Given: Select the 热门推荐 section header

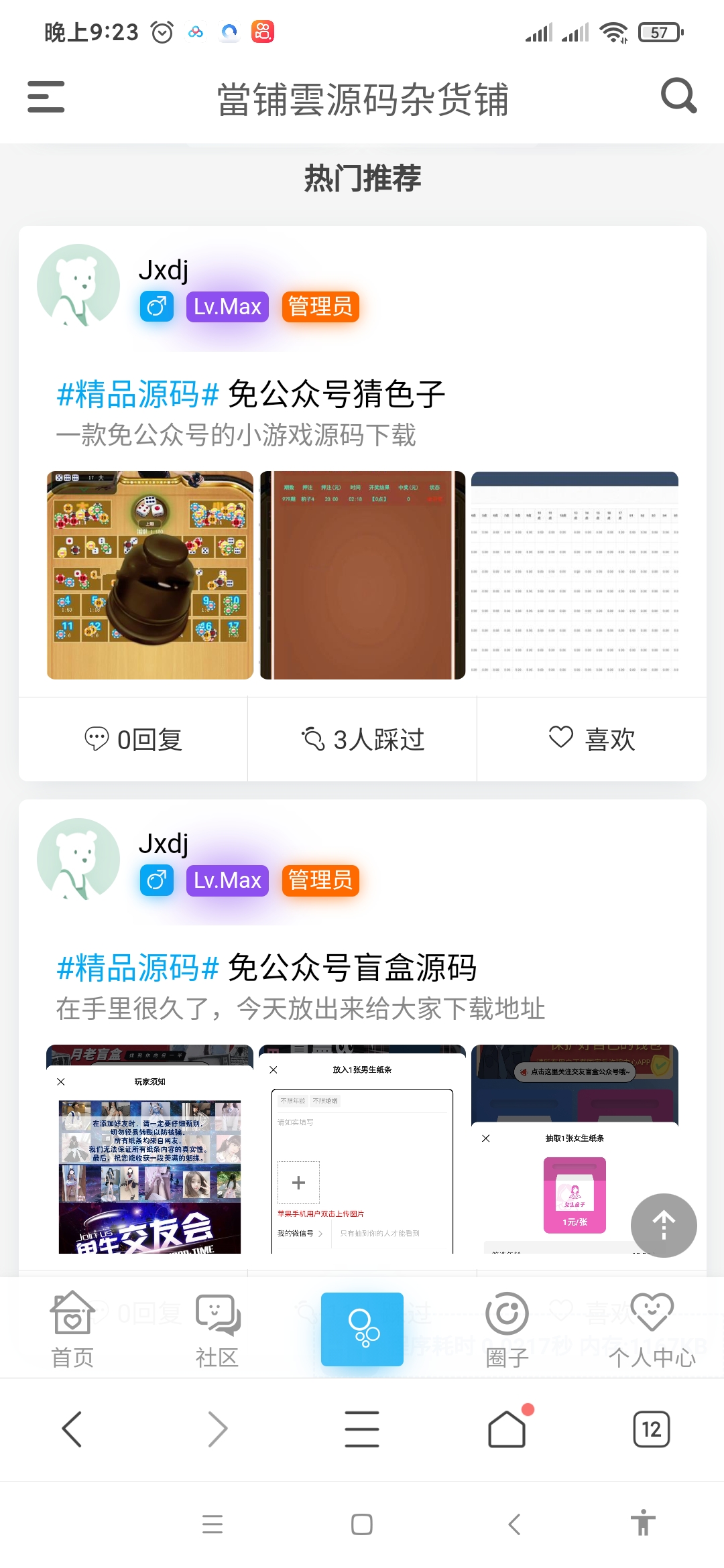Looking at the screenshot, I should (x=361, y=180).
